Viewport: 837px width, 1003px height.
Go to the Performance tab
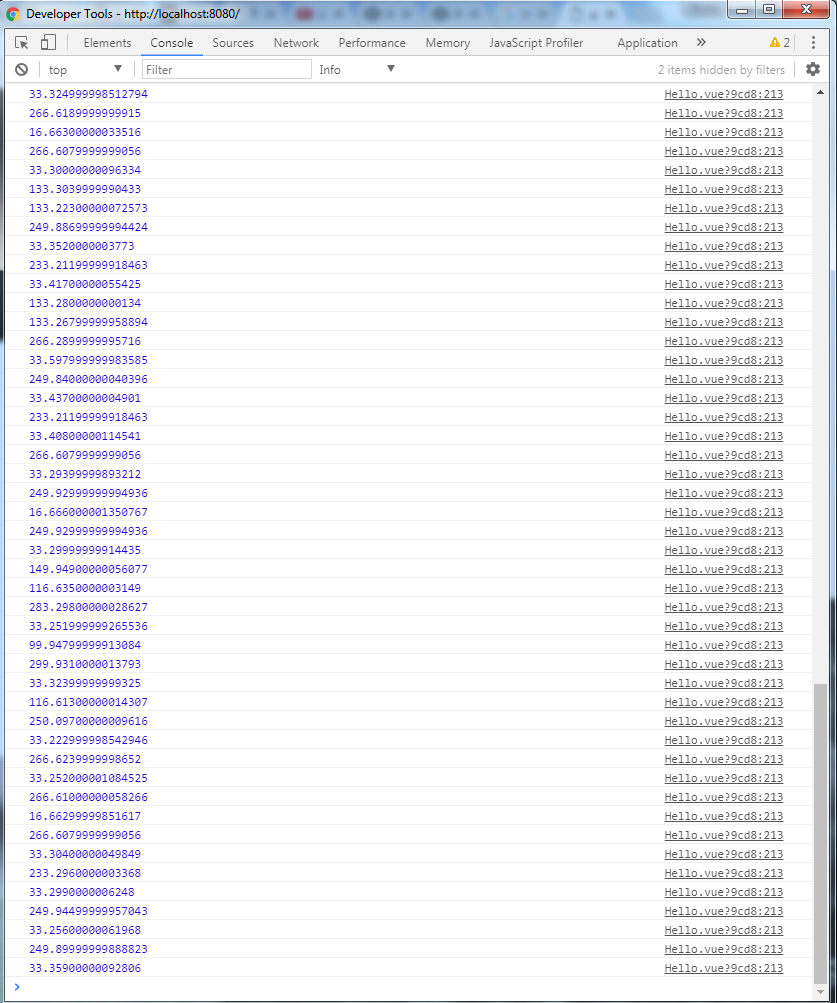pyautogui.click(x=372, y=43)
